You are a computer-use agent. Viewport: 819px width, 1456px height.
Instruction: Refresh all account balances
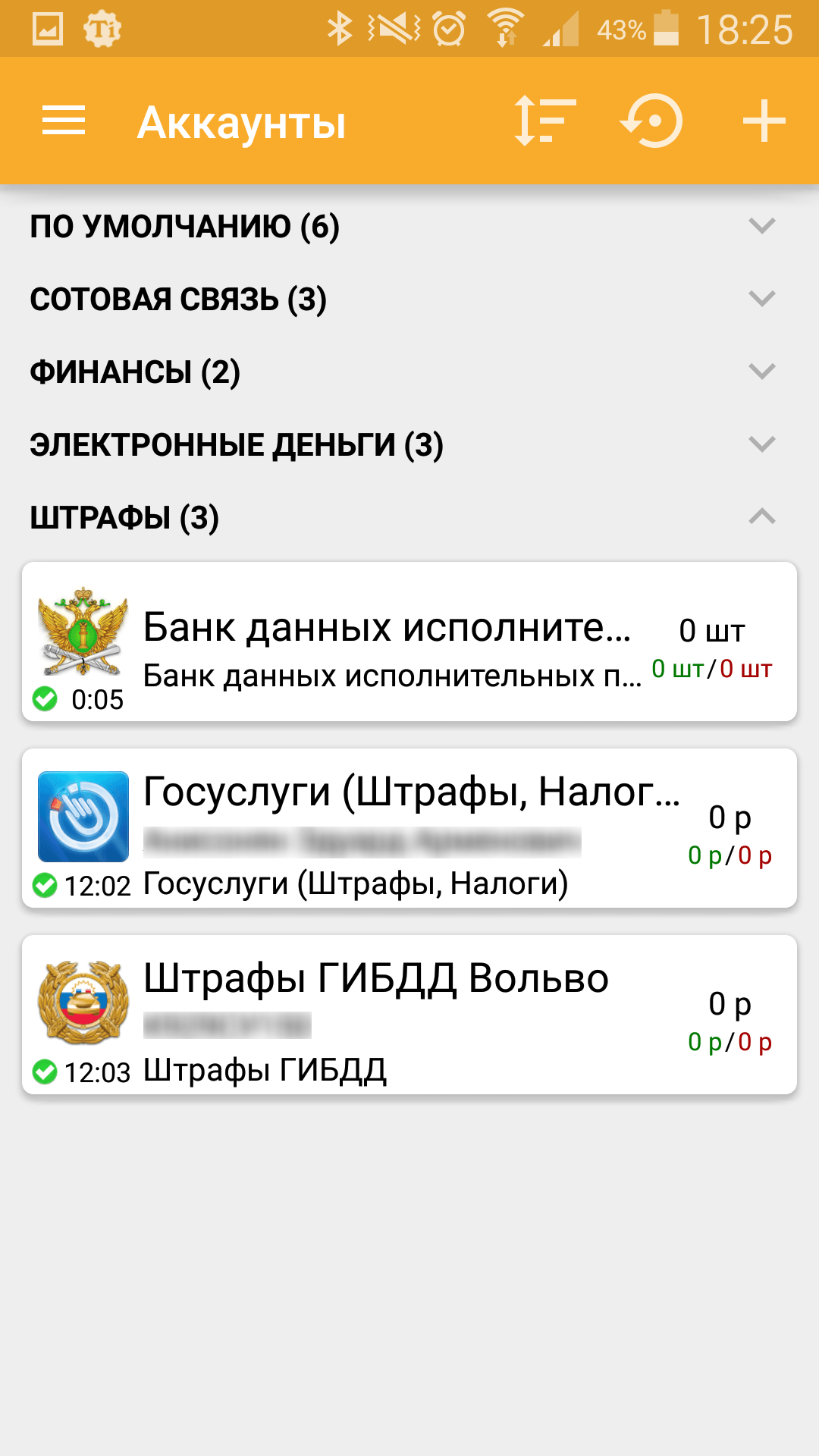coord(652,121)
